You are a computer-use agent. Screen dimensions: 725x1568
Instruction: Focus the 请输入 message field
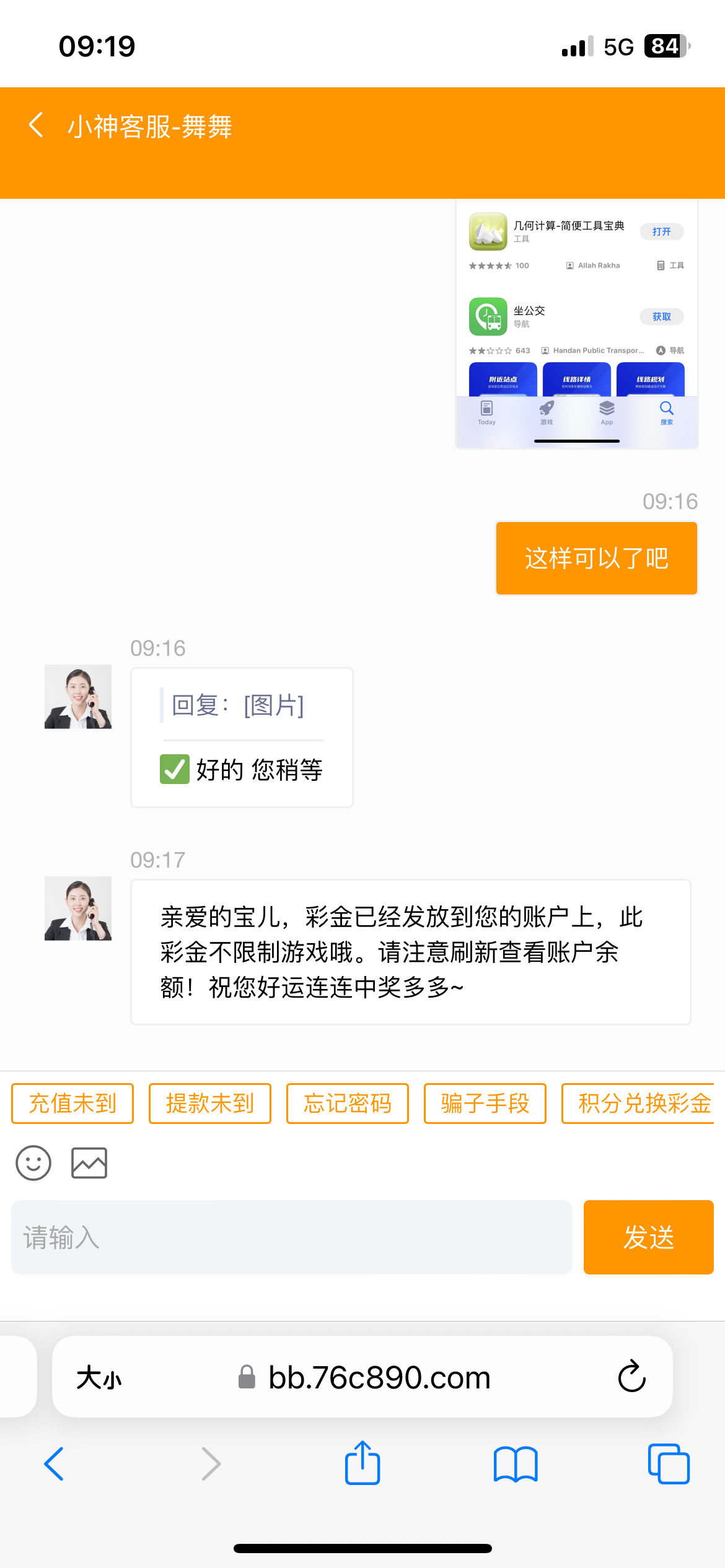(x=291, y=1237)
